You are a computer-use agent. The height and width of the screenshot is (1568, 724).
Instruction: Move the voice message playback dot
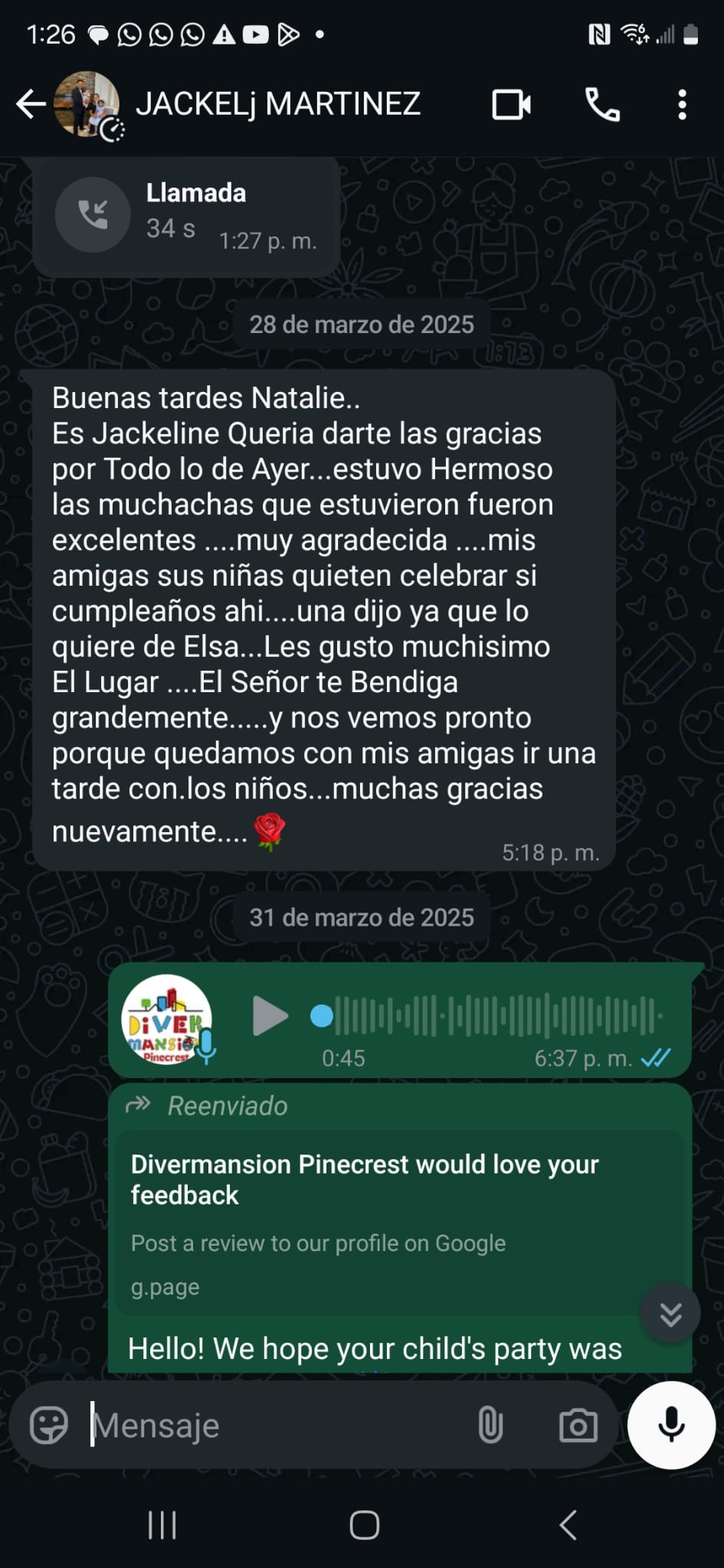(x=322, y=1017)
